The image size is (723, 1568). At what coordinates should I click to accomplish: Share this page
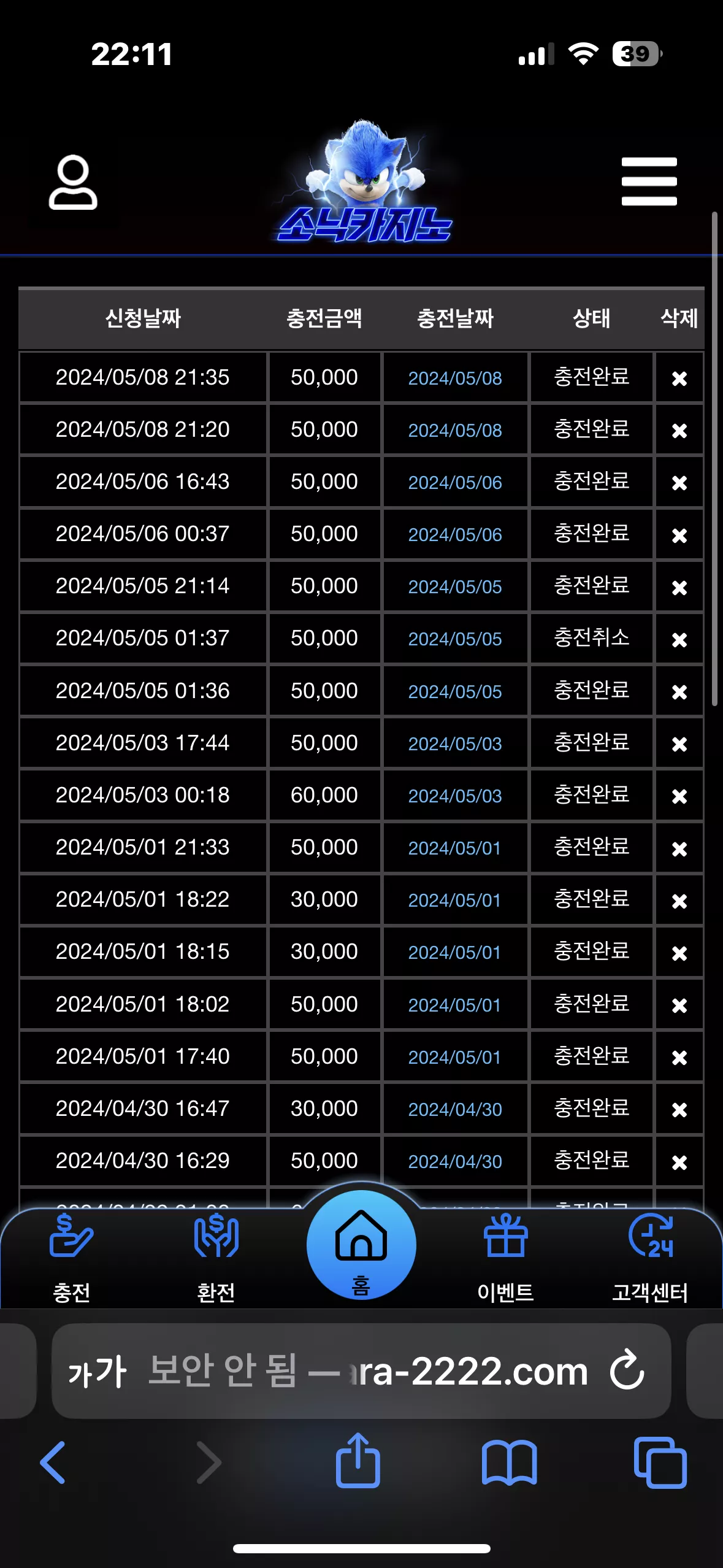pyautogui.click(x=358, y=1460)
